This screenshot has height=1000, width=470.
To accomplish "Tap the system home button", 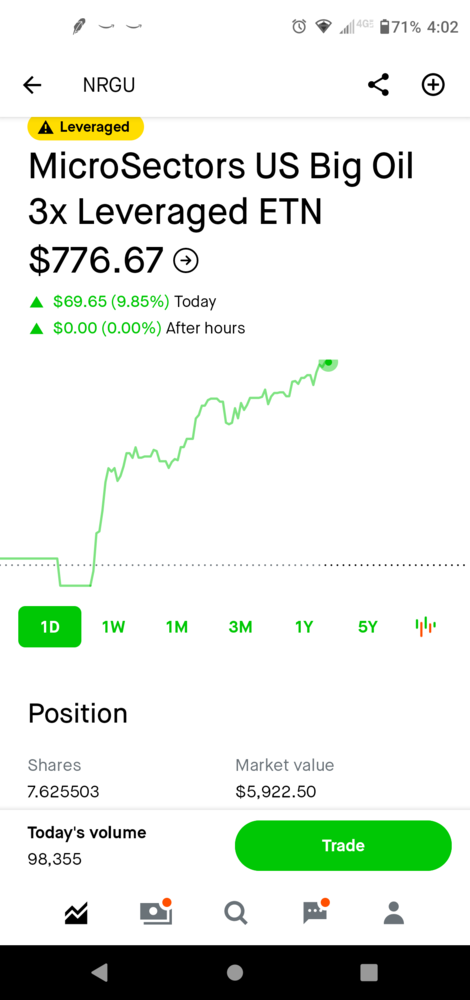I will pos(235,972).
